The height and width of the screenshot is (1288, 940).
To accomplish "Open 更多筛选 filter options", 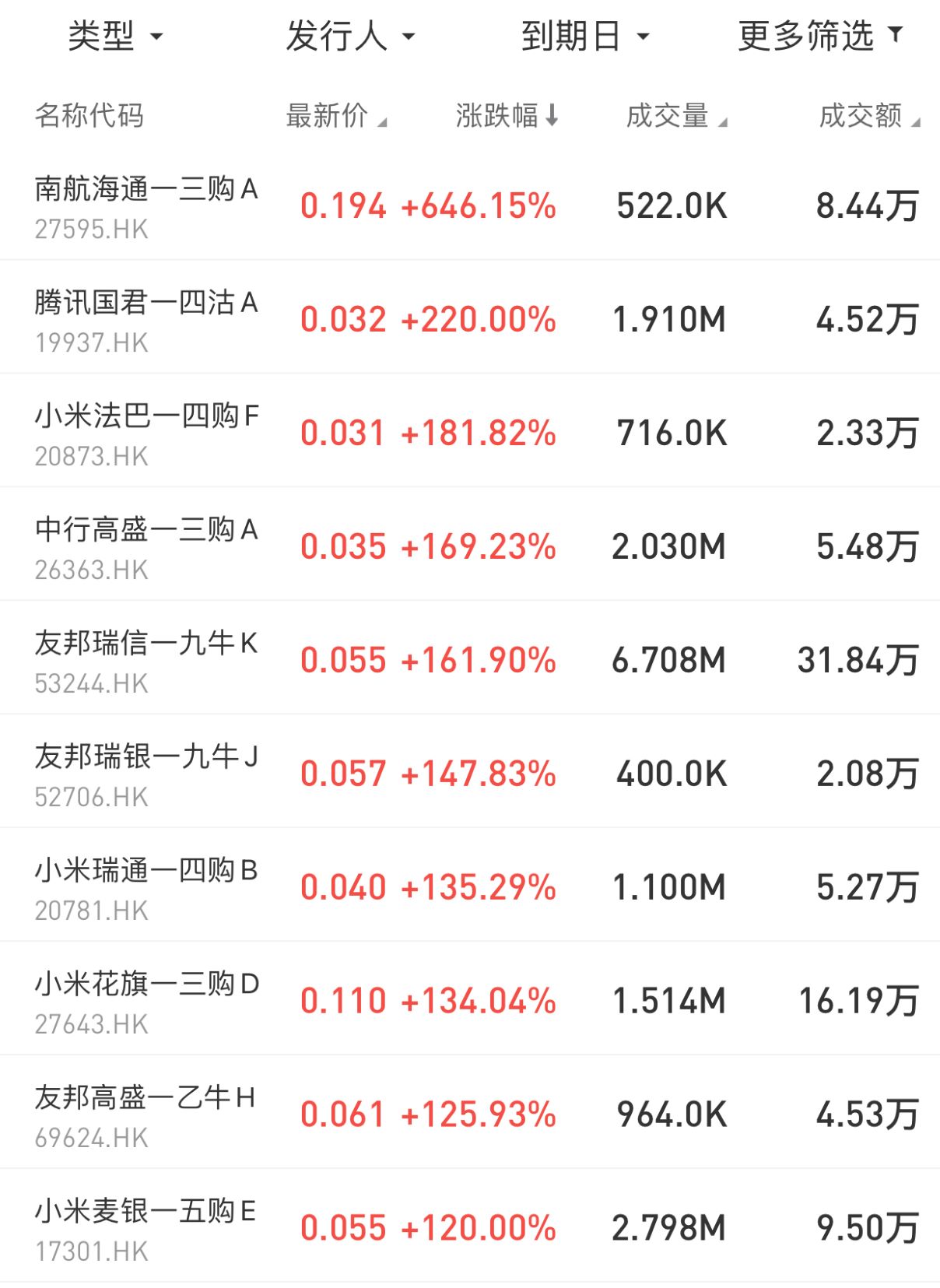I will click(x=820, y=36).
